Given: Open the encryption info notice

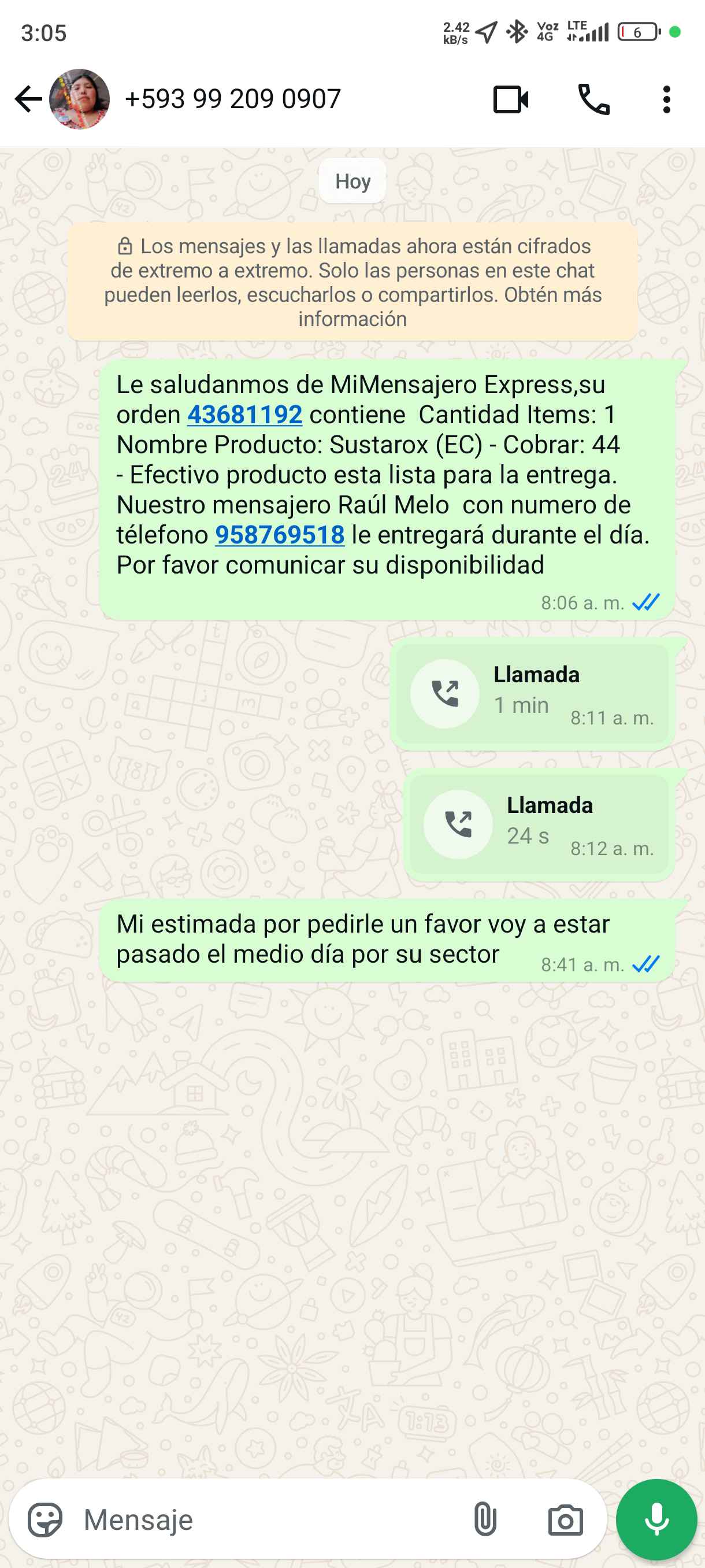Looking at the screenshot, I should [353, 282].
